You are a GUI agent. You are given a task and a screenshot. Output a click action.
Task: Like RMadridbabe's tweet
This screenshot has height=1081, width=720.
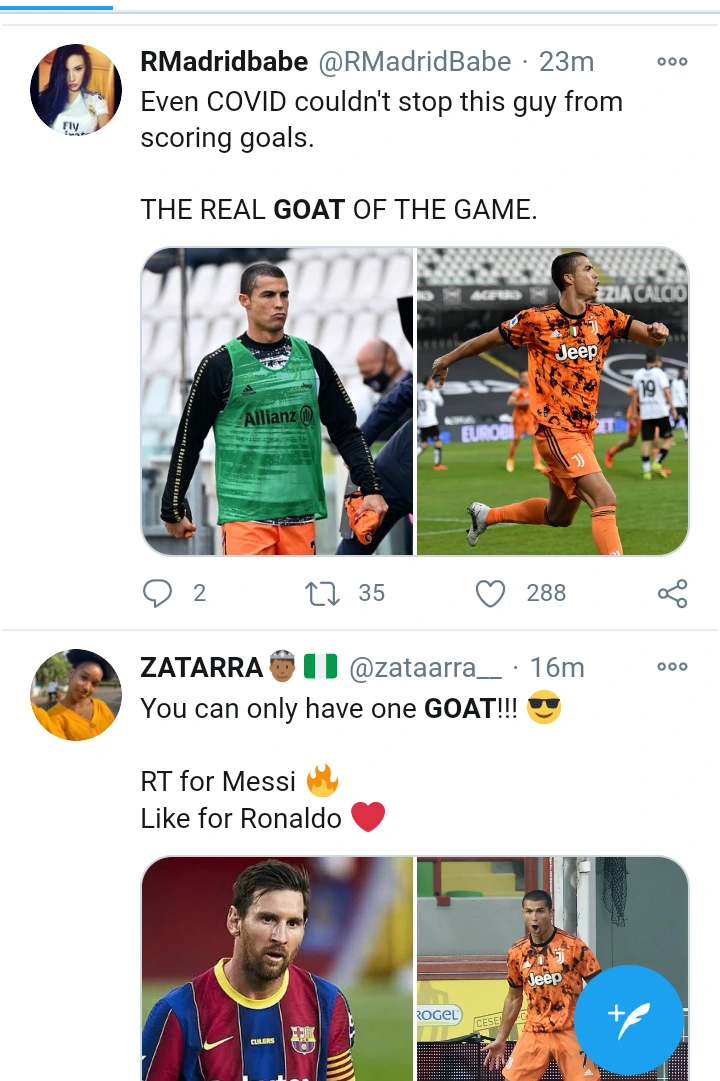click(x=490, y=593)
